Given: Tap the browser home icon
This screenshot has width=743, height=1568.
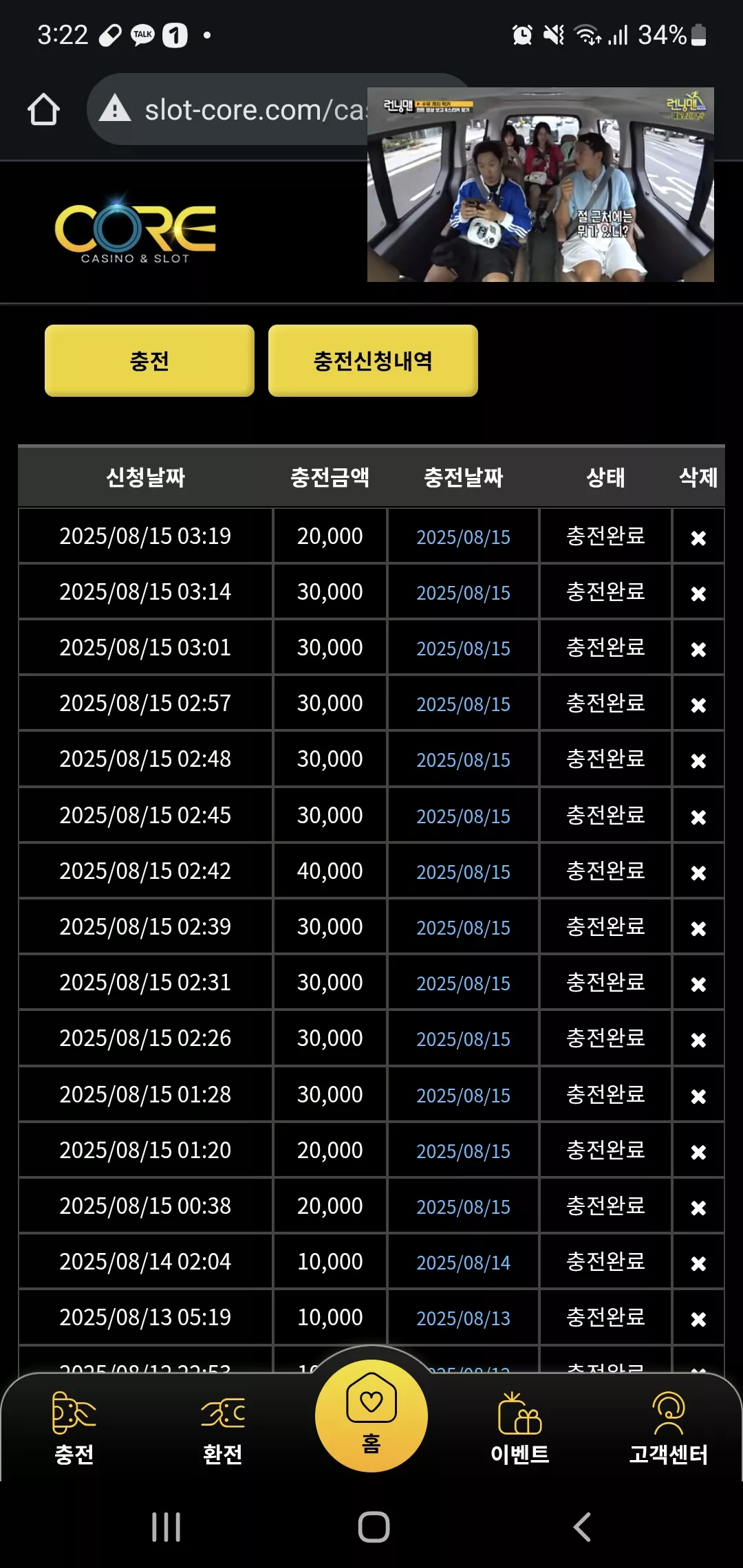Looking at the screenshot, I should [x=43, y=109].
